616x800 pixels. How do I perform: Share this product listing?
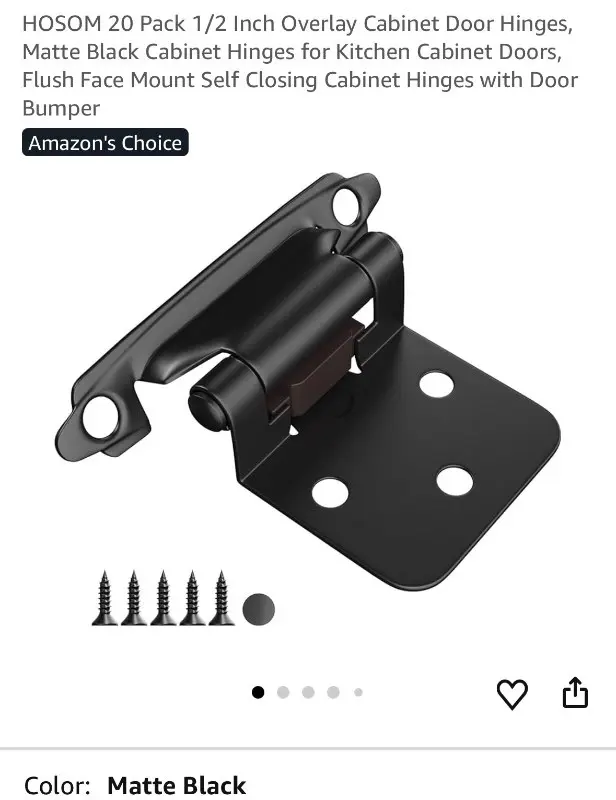point(575,692)
